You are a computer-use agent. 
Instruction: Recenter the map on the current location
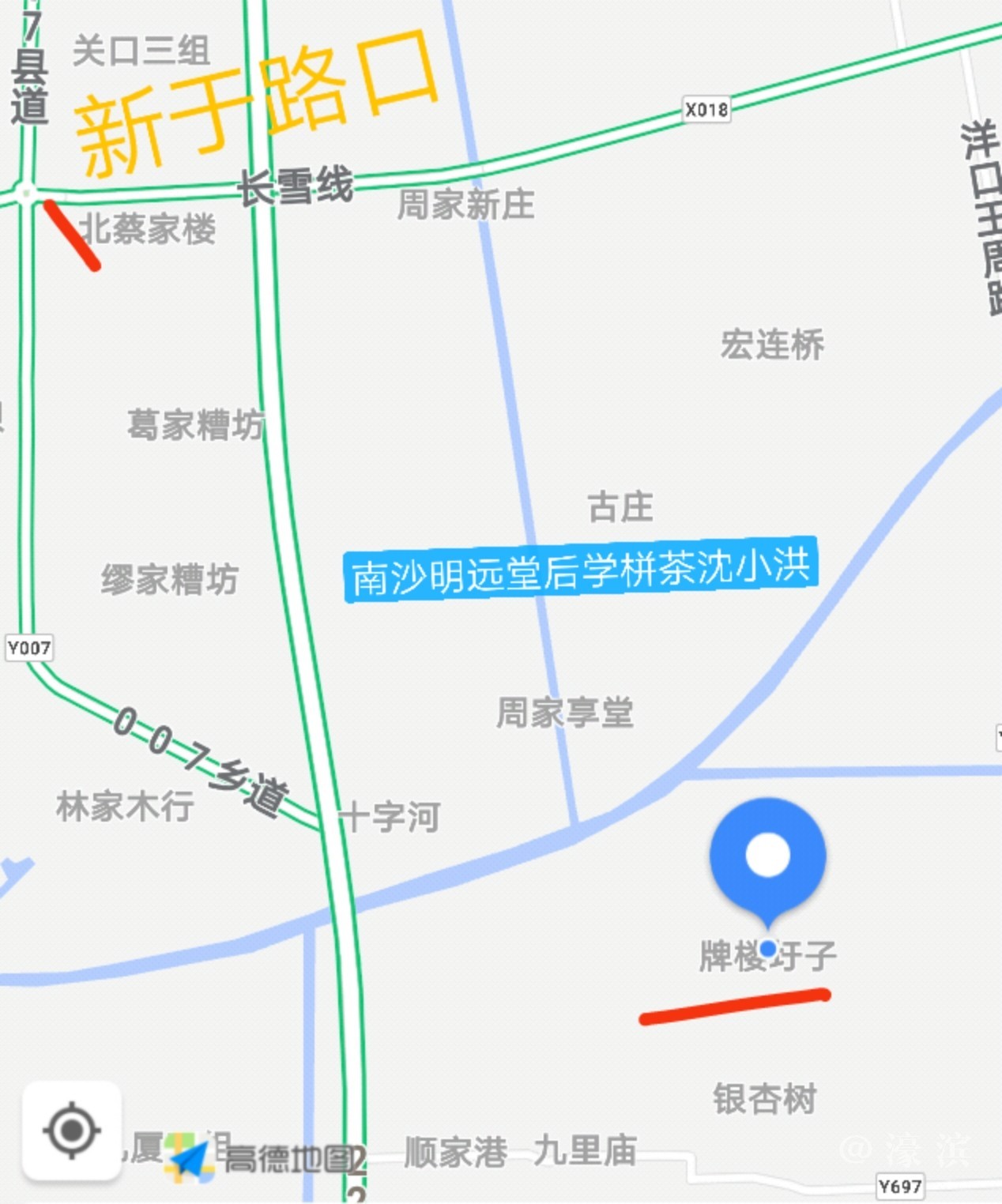71,1131
